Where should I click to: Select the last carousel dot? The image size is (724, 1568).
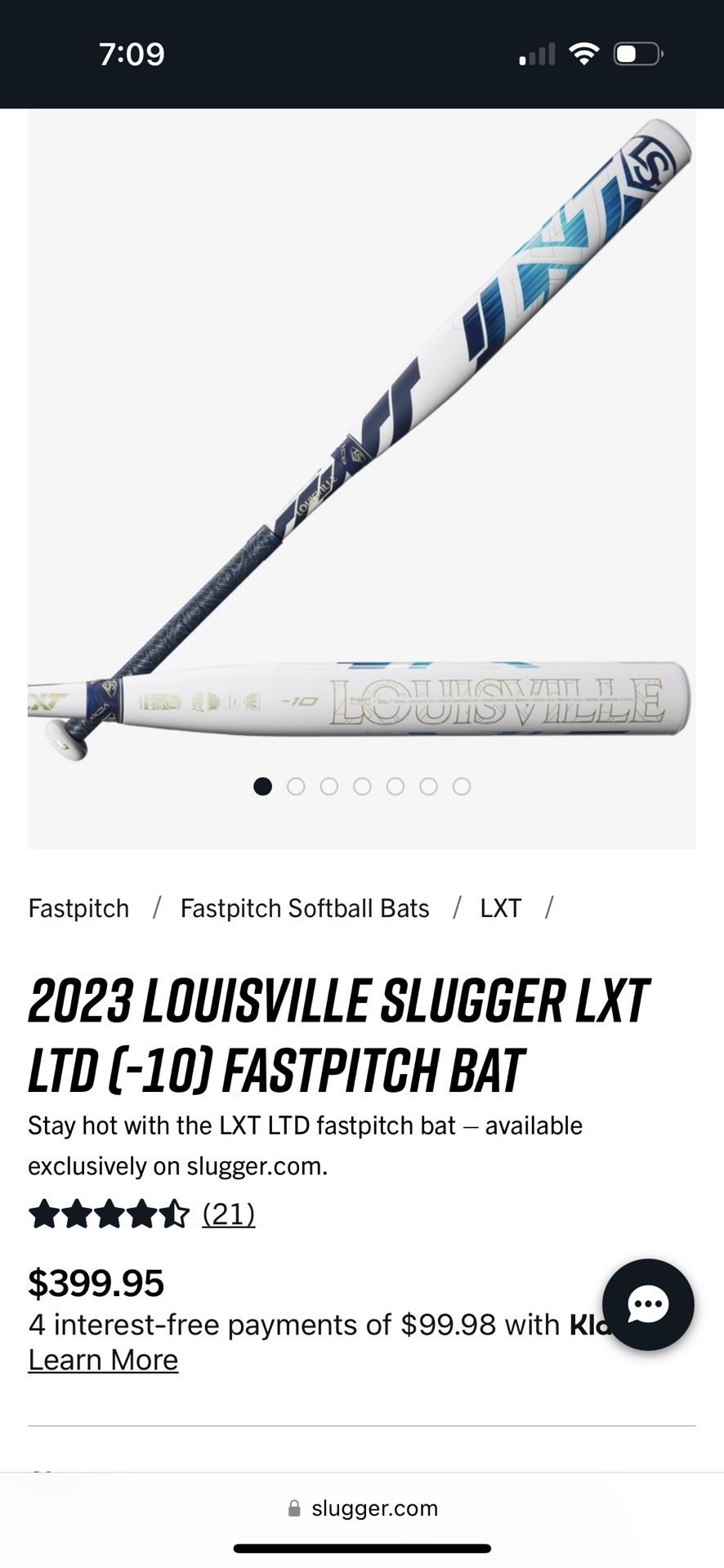(x=463, y=786)
